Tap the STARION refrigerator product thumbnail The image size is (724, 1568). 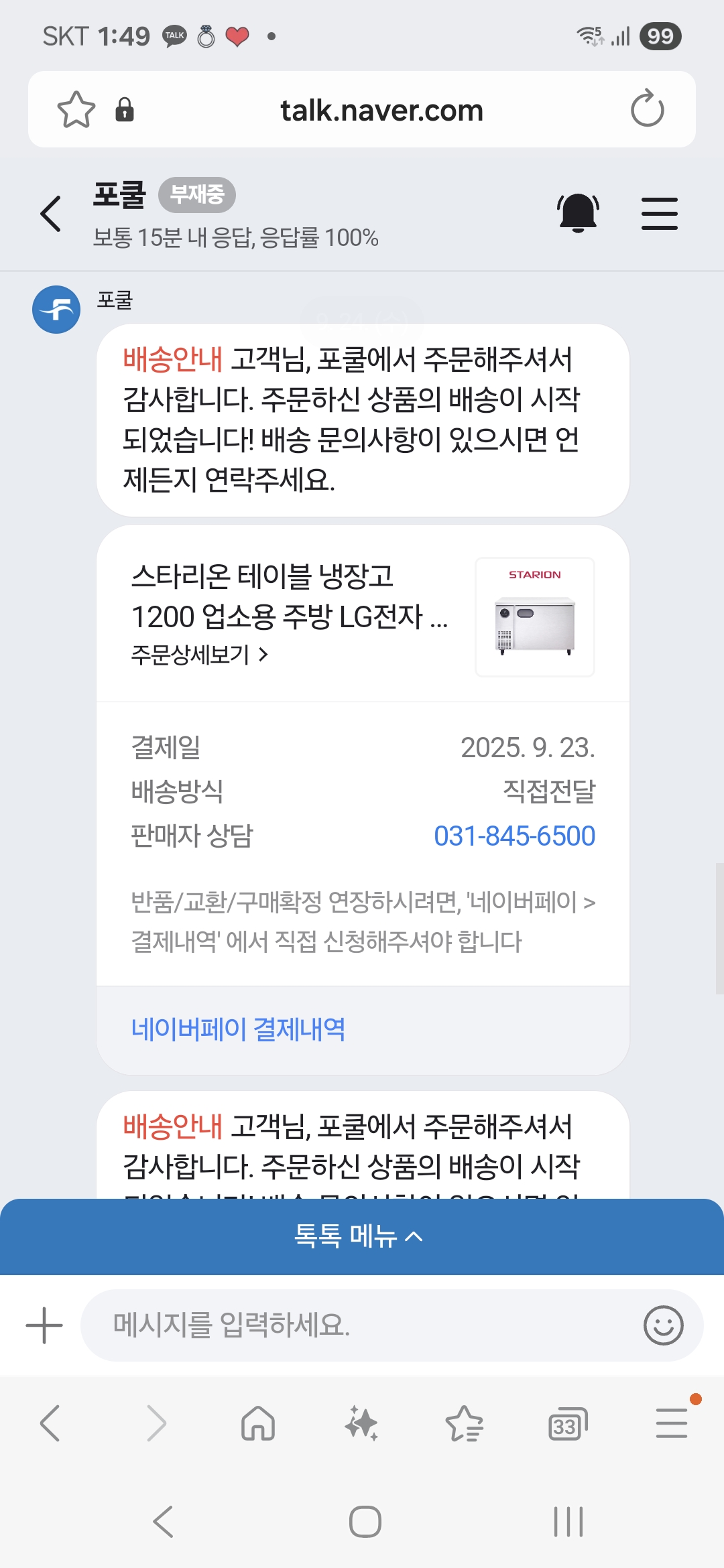[534, 616]
